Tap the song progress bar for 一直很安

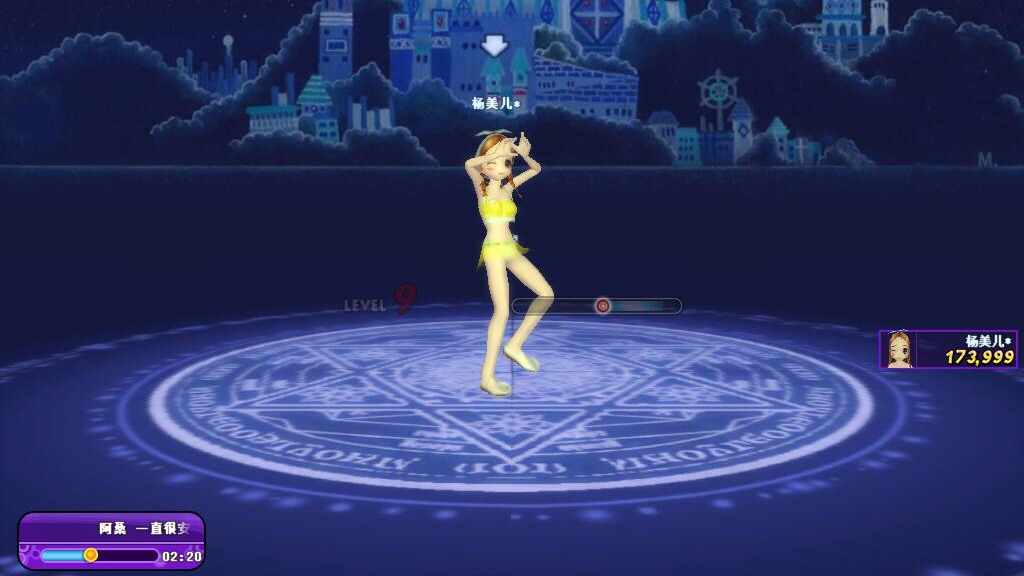point(99,555)
